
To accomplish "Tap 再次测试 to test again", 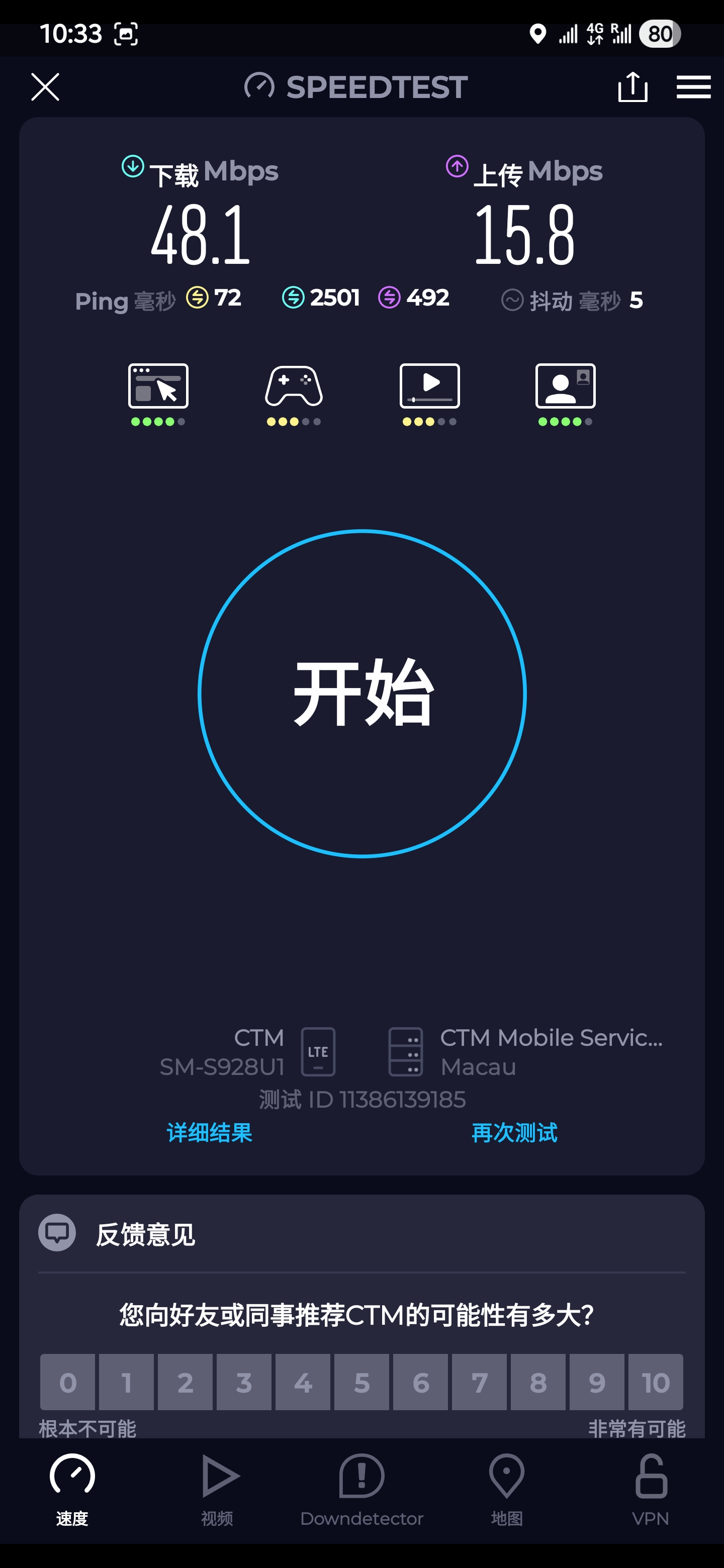I will click(x=514, y=1133).
